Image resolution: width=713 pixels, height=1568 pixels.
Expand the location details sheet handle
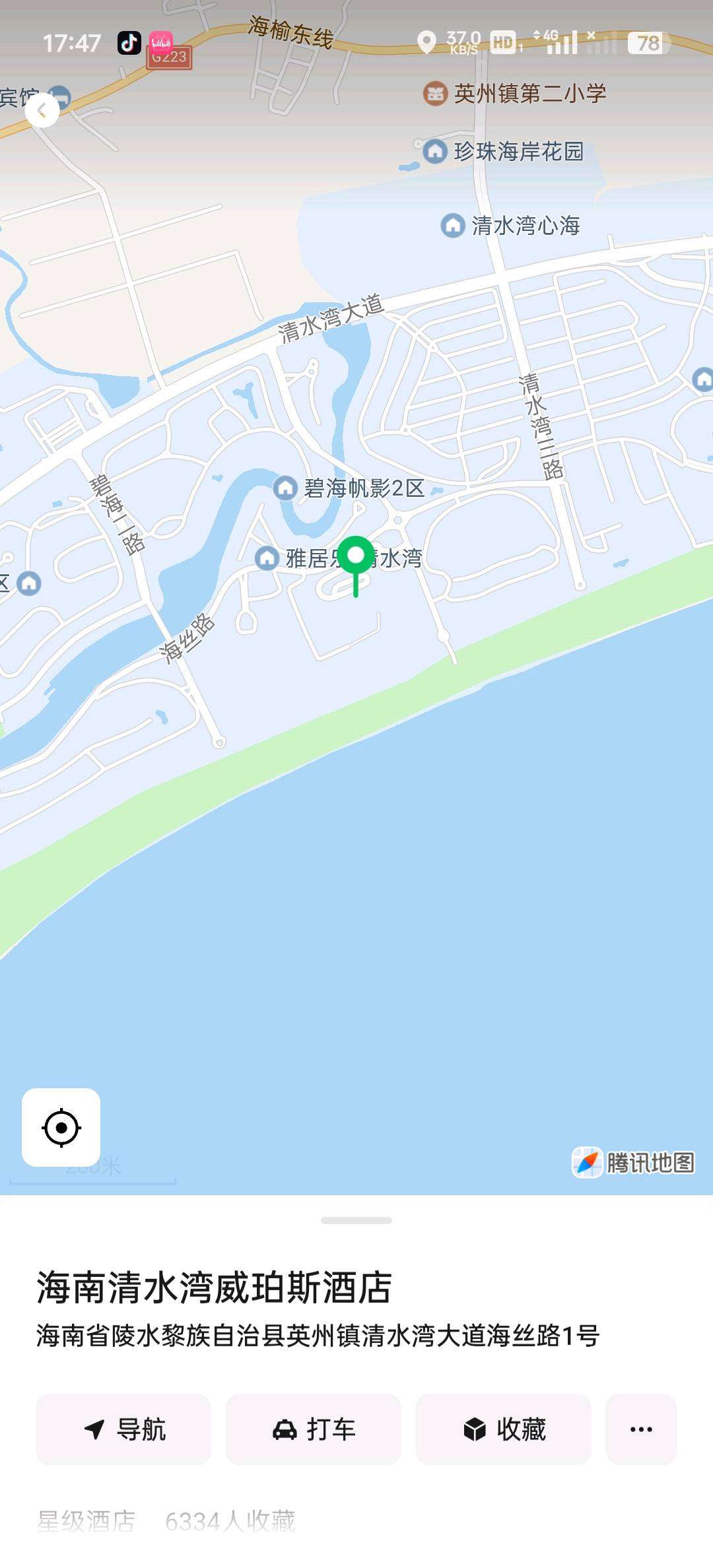(x=356, y=1220)
